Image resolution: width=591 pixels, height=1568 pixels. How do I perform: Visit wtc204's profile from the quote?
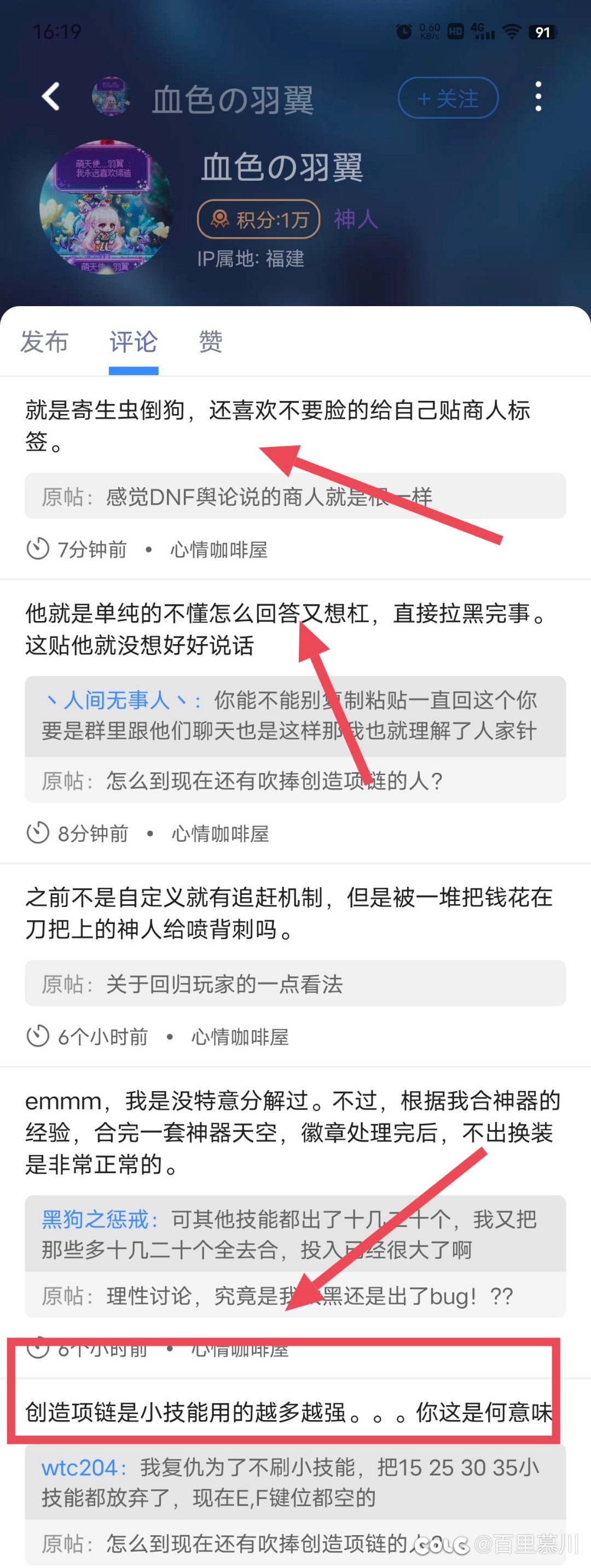tap(80, 1468)
